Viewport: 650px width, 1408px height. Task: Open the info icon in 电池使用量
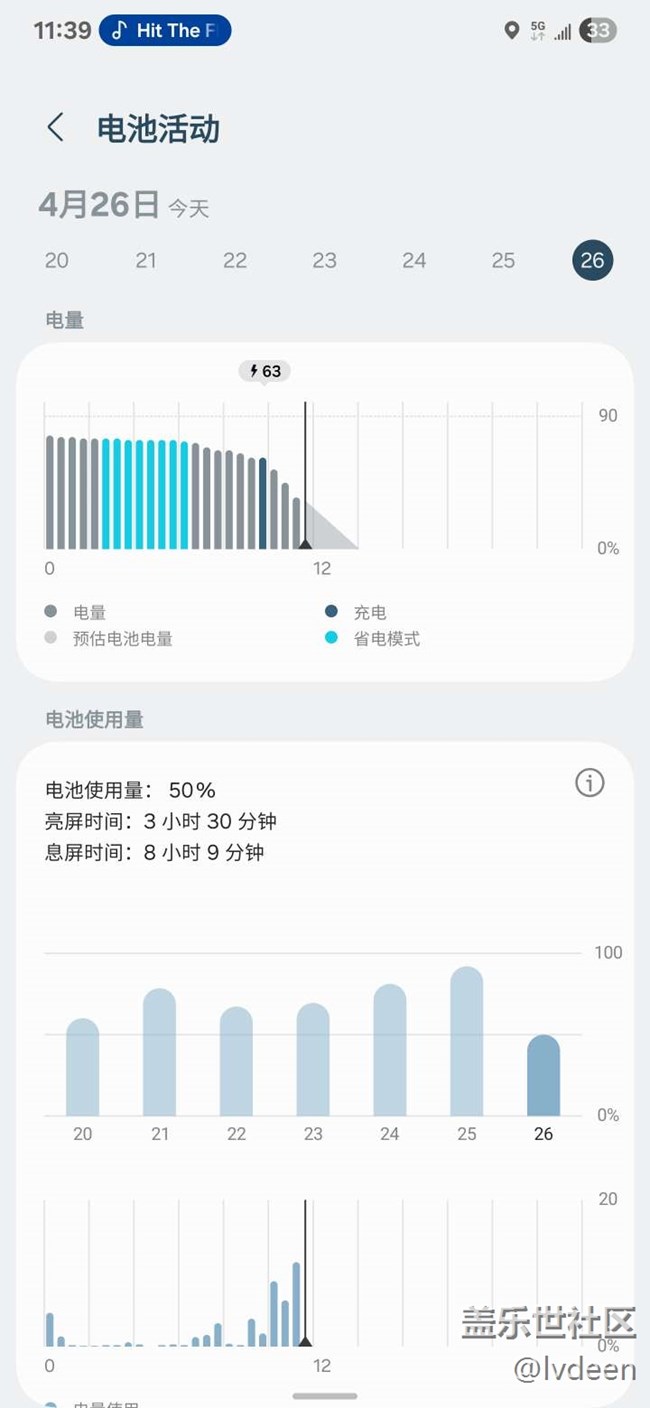590,783
